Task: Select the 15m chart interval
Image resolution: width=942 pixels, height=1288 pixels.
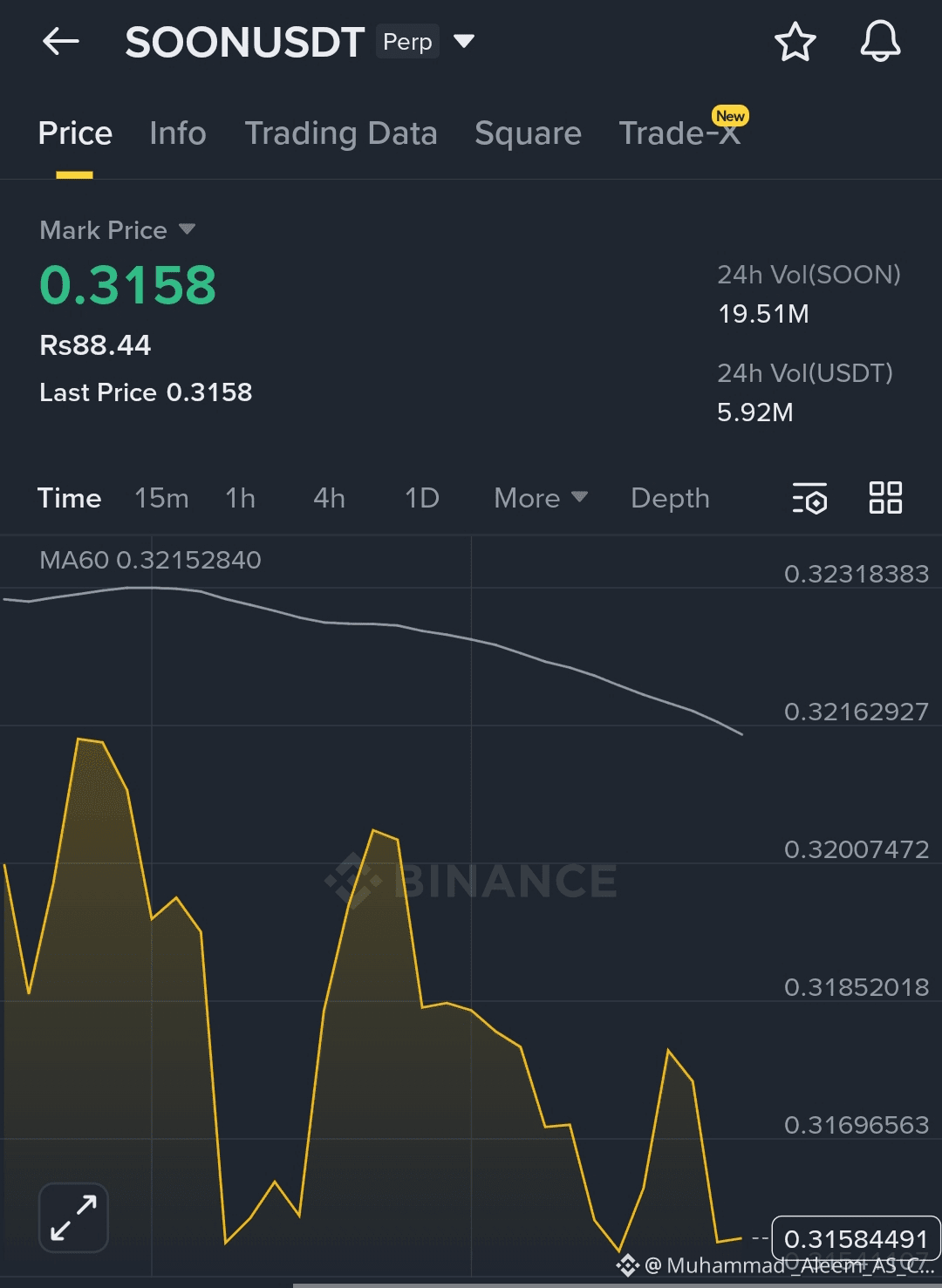Action: point(161,498)
